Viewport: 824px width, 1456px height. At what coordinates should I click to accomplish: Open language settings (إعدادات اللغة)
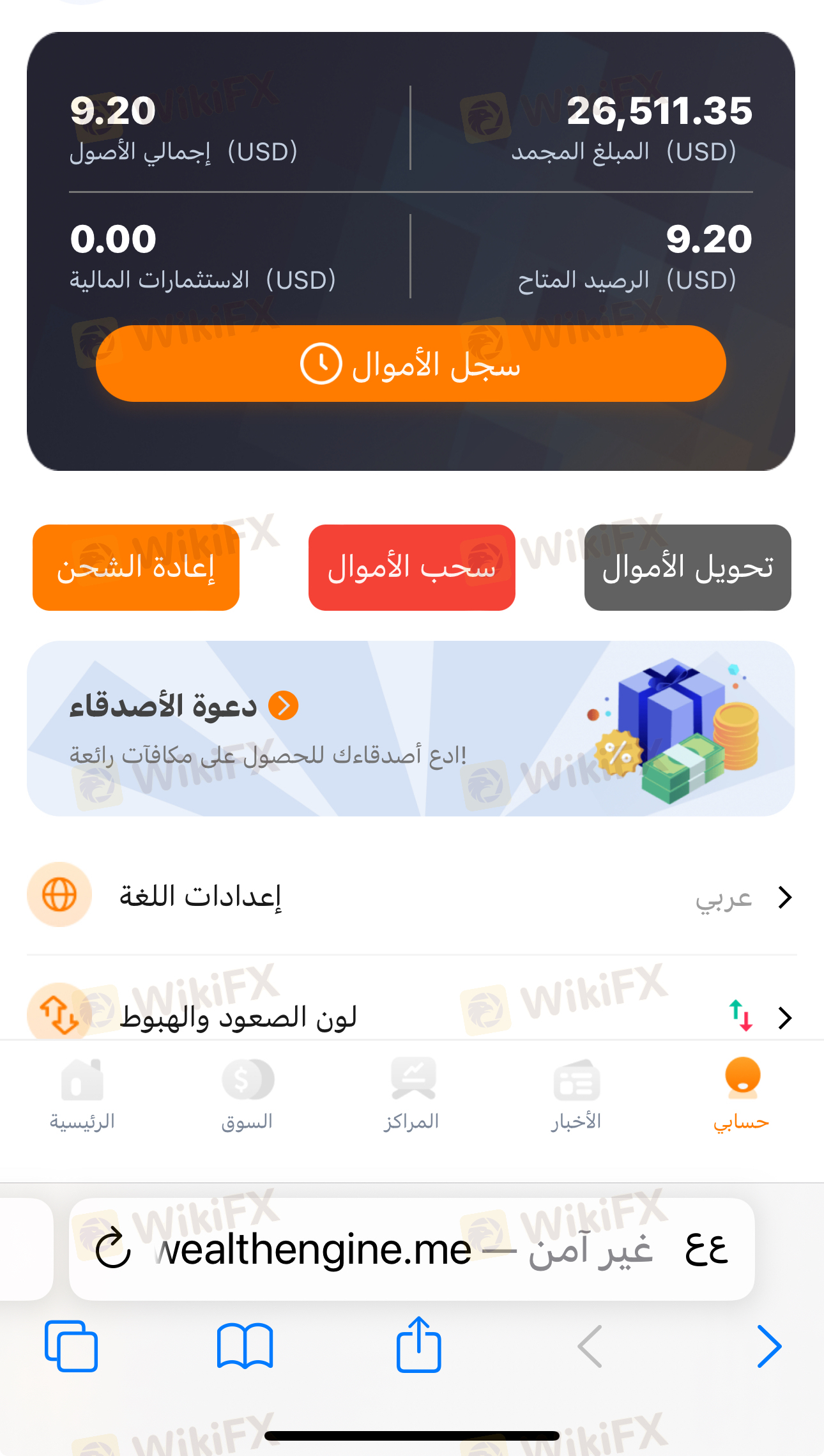click(411, 896)
